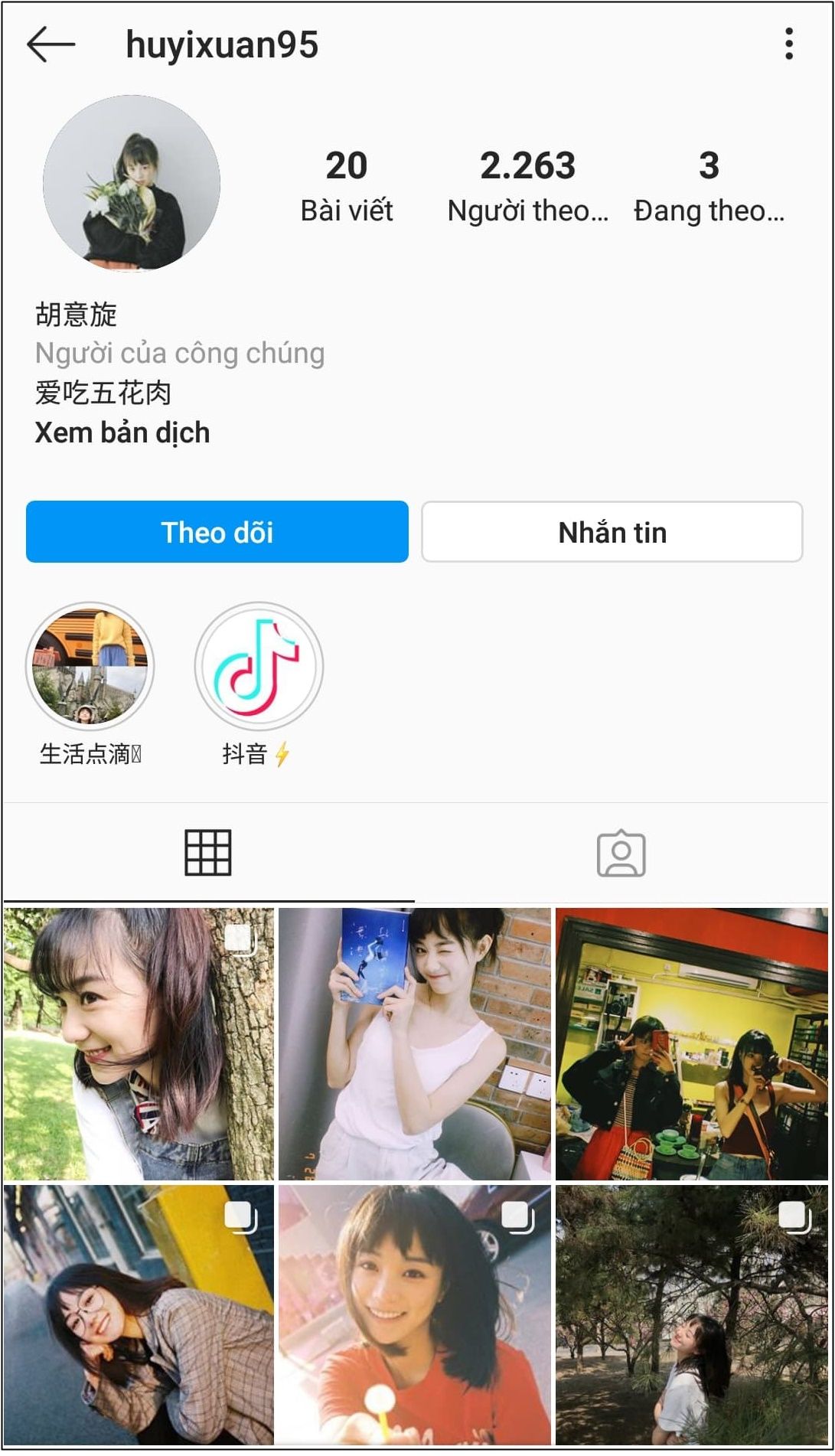Viewport: 835px width, 1456px height.
Task: Open the 抖音 story highlight
Action: [x=259, y=666]
